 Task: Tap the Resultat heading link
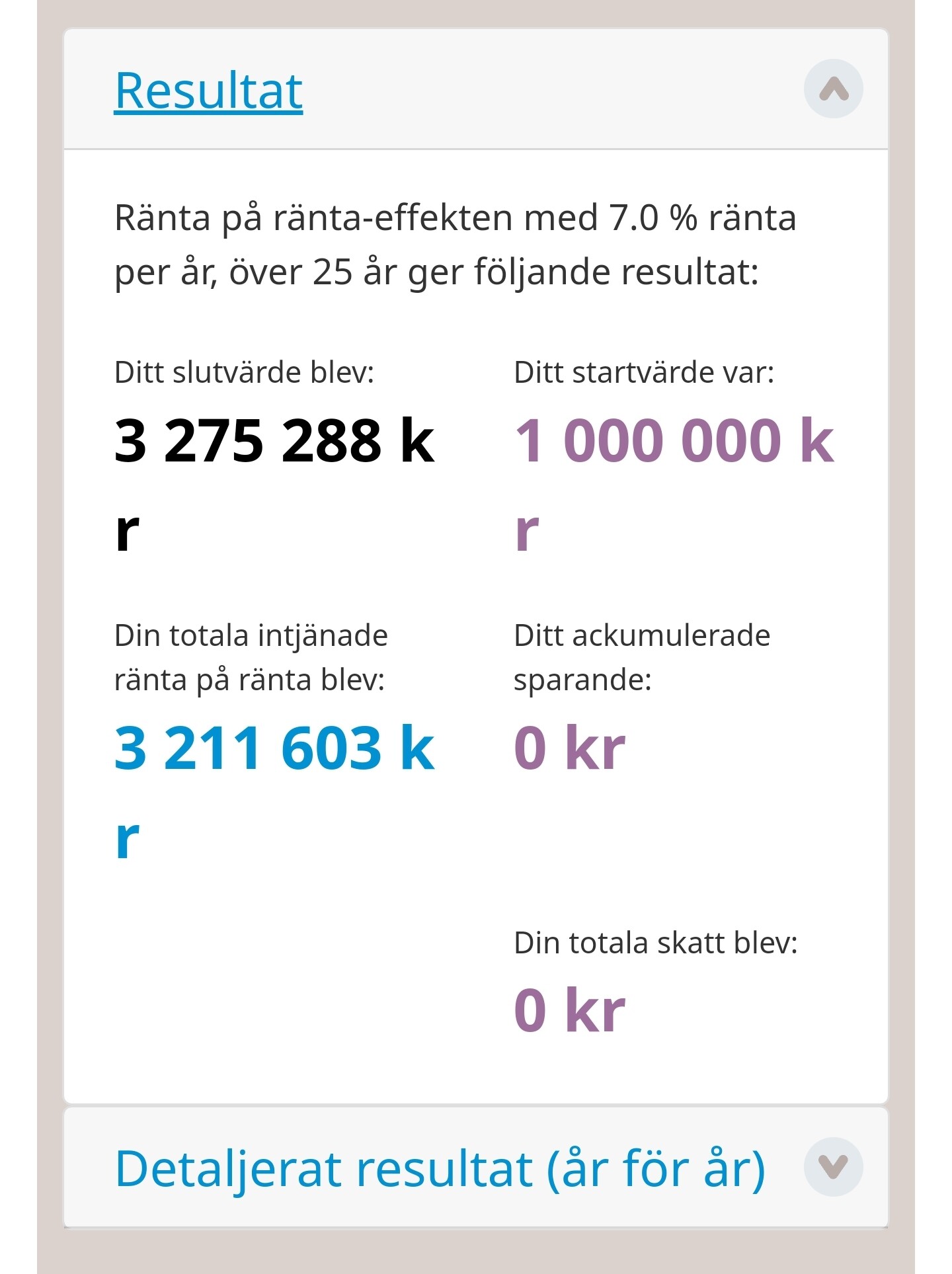point(208,91)
